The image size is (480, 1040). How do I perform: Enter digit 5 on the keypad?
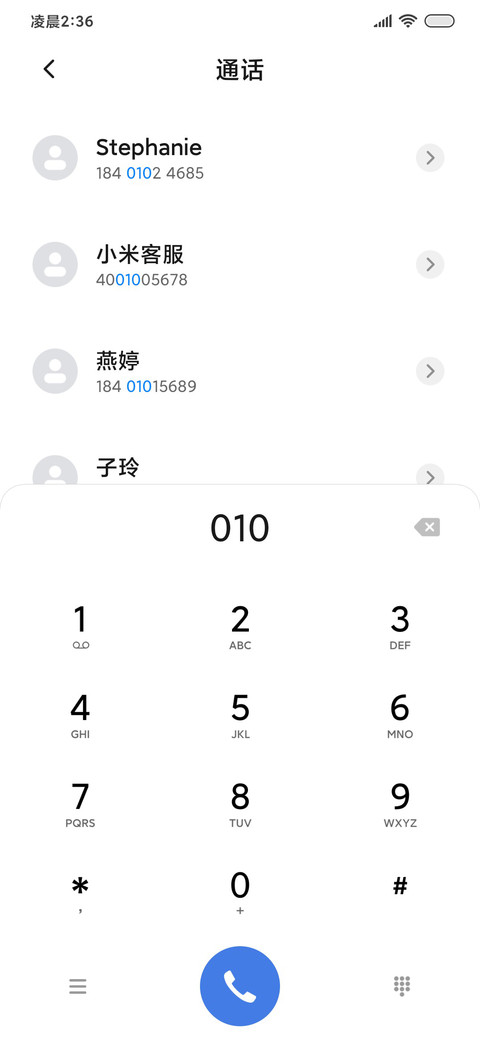(240, 716)
